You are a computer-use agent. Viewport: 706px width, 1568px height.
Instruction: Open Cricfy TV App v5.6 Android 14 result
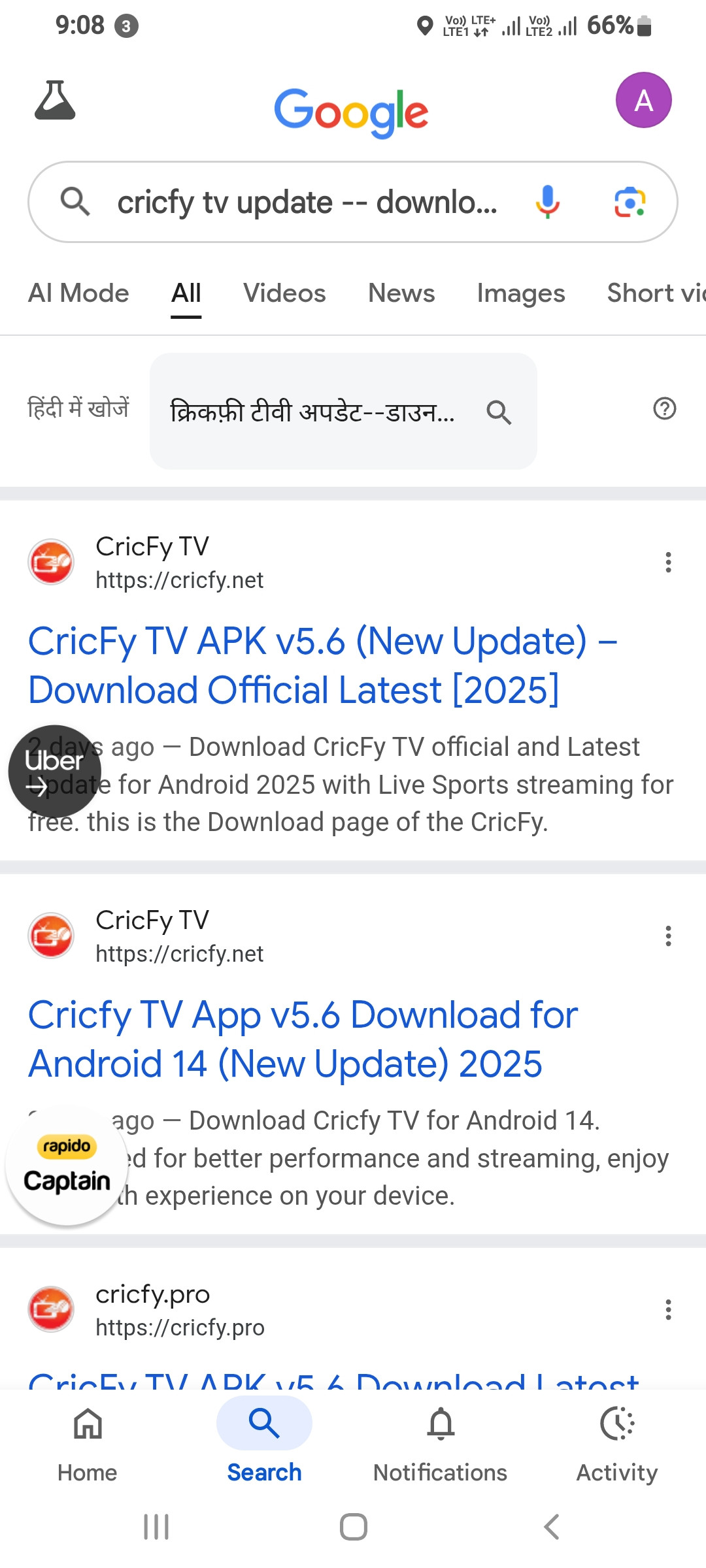pos(303,1039)
